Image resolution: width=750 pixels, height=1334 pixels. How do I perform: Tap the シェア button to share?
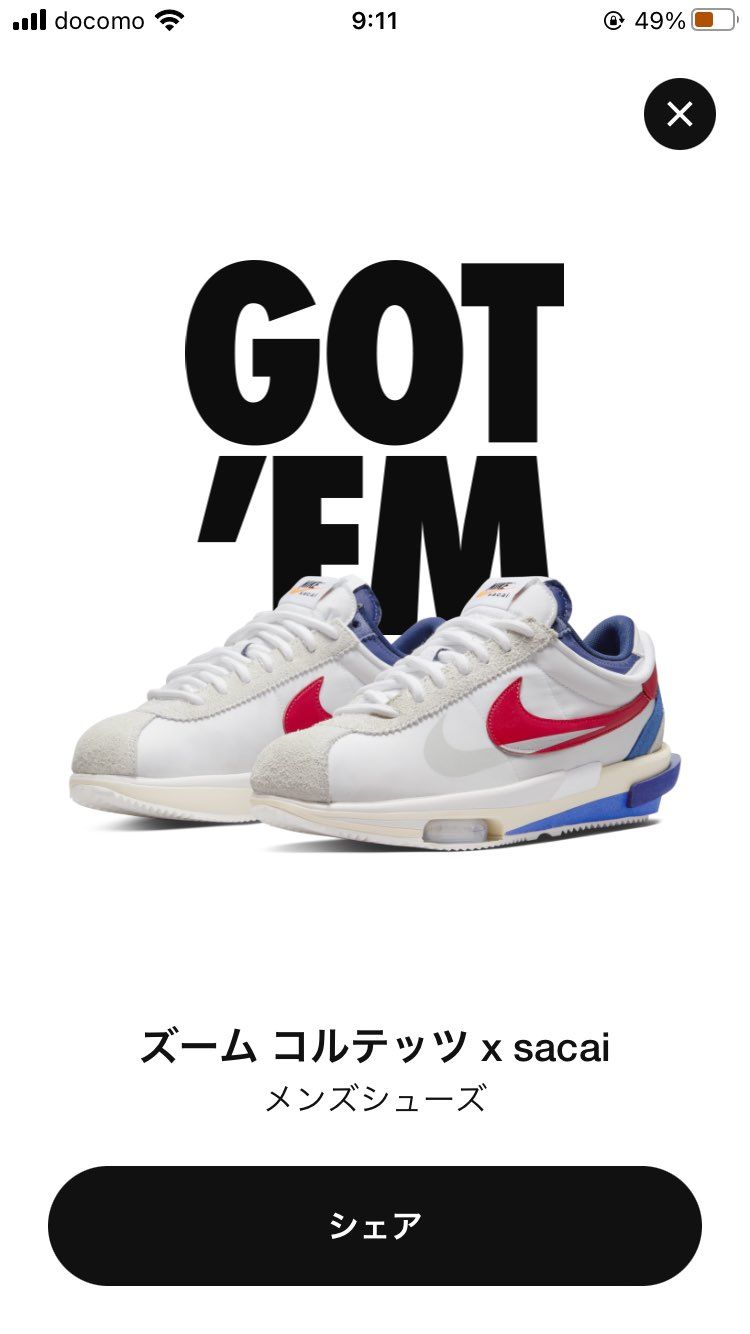[375, 1225]
